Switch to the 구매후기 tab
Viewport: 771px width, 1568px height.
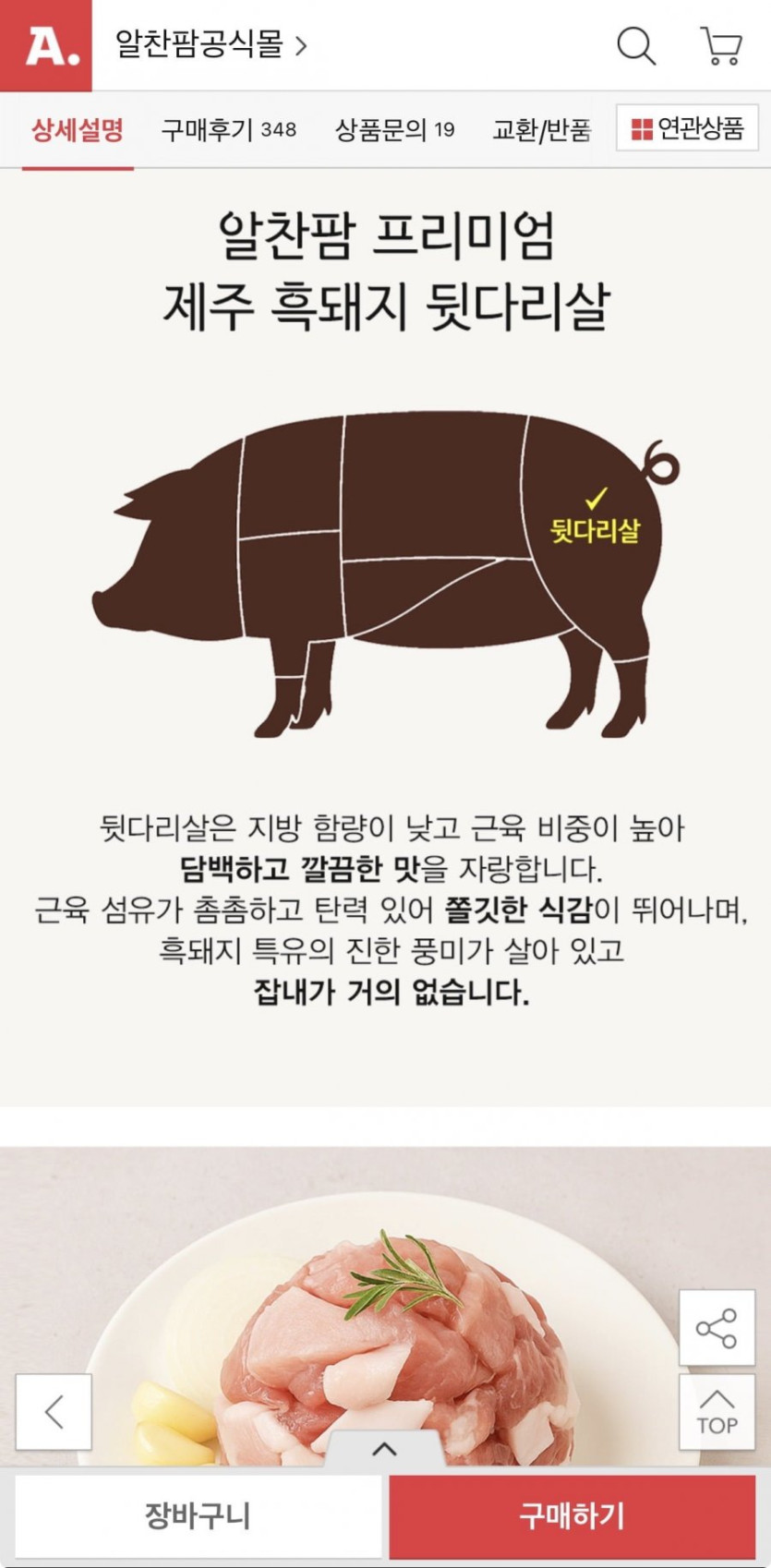click(x=229, y=129)
